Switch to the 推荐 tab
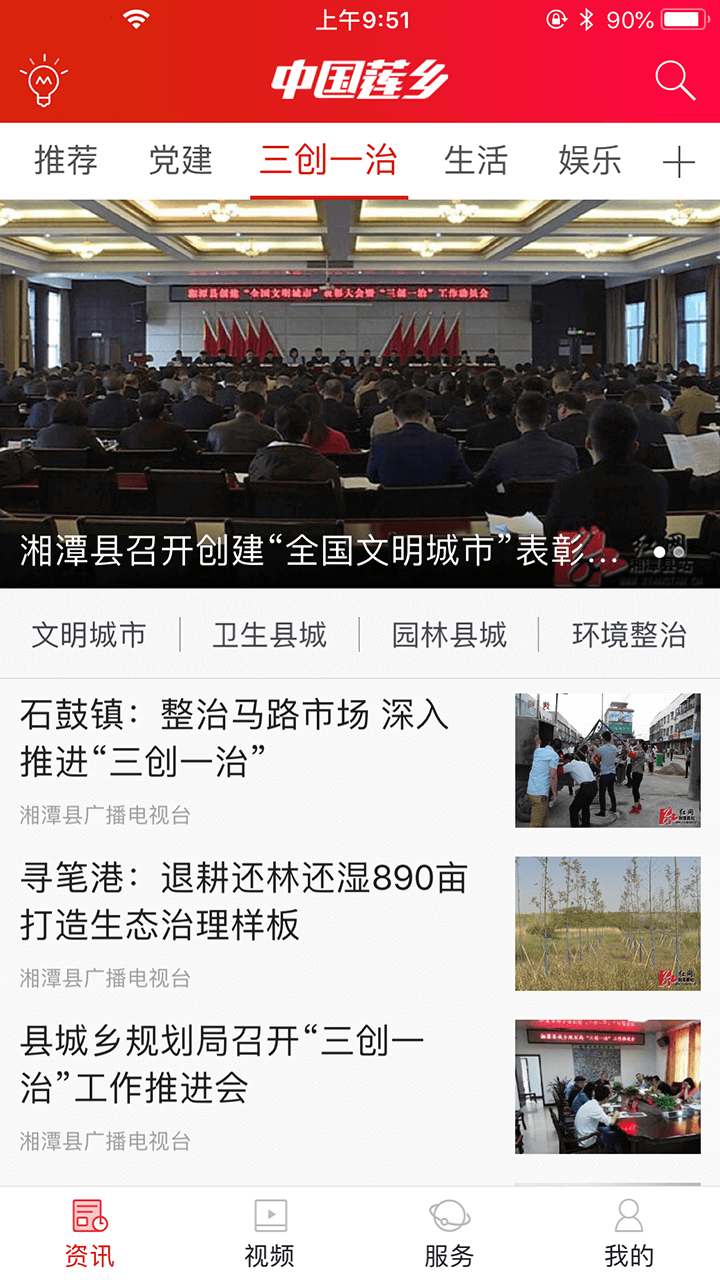The image size is (720, 1280). 65,160
